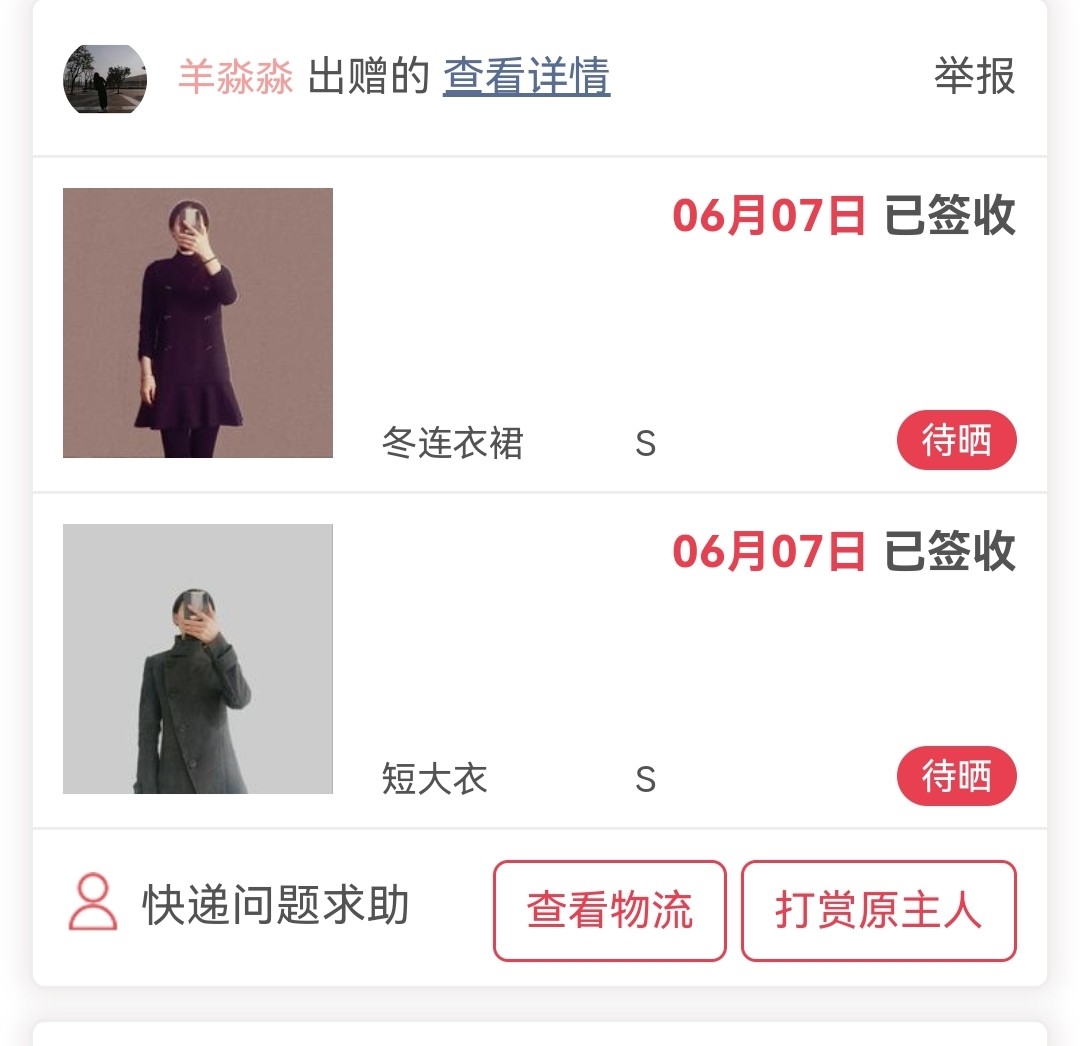
Task: View the 短大衣 item photo
Action: pyautogui.click(x=198, y=659)
